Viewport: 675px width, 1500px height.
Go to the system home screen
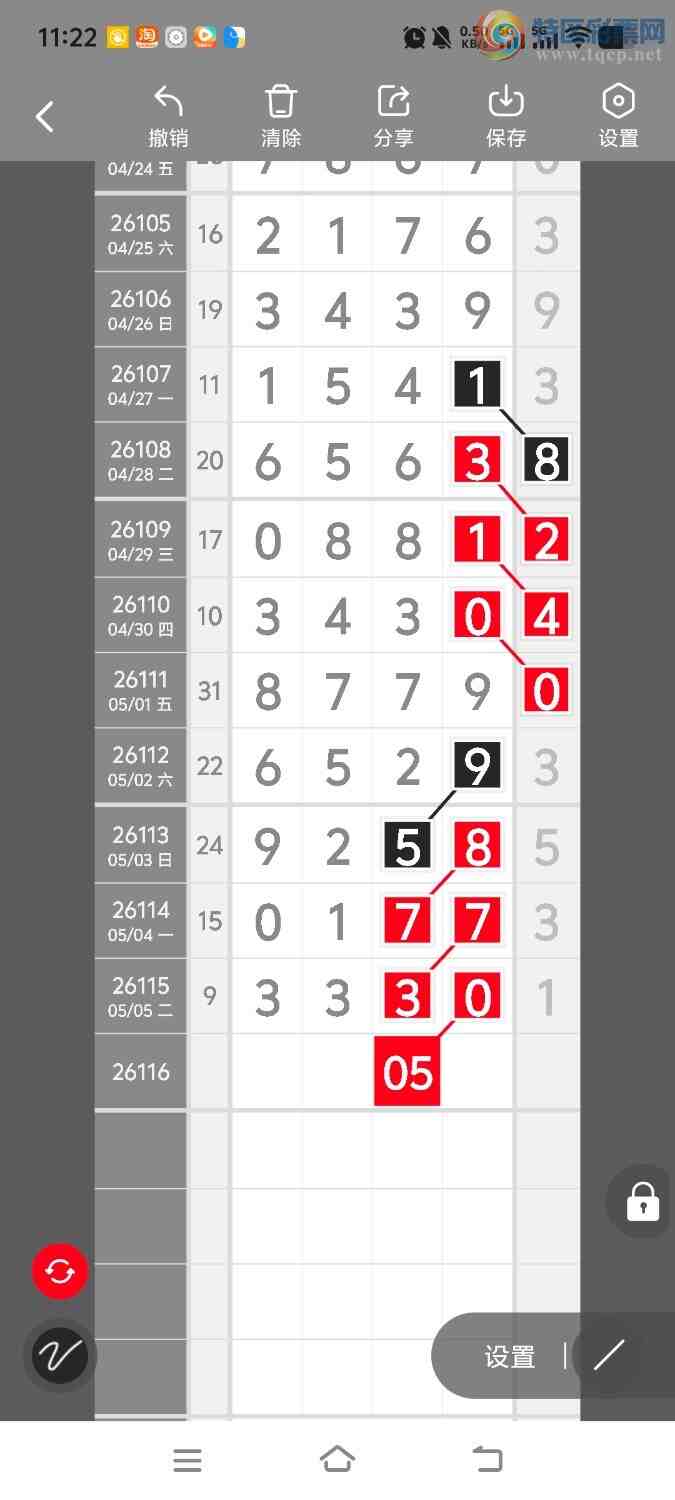click(x=337, y=1459)
